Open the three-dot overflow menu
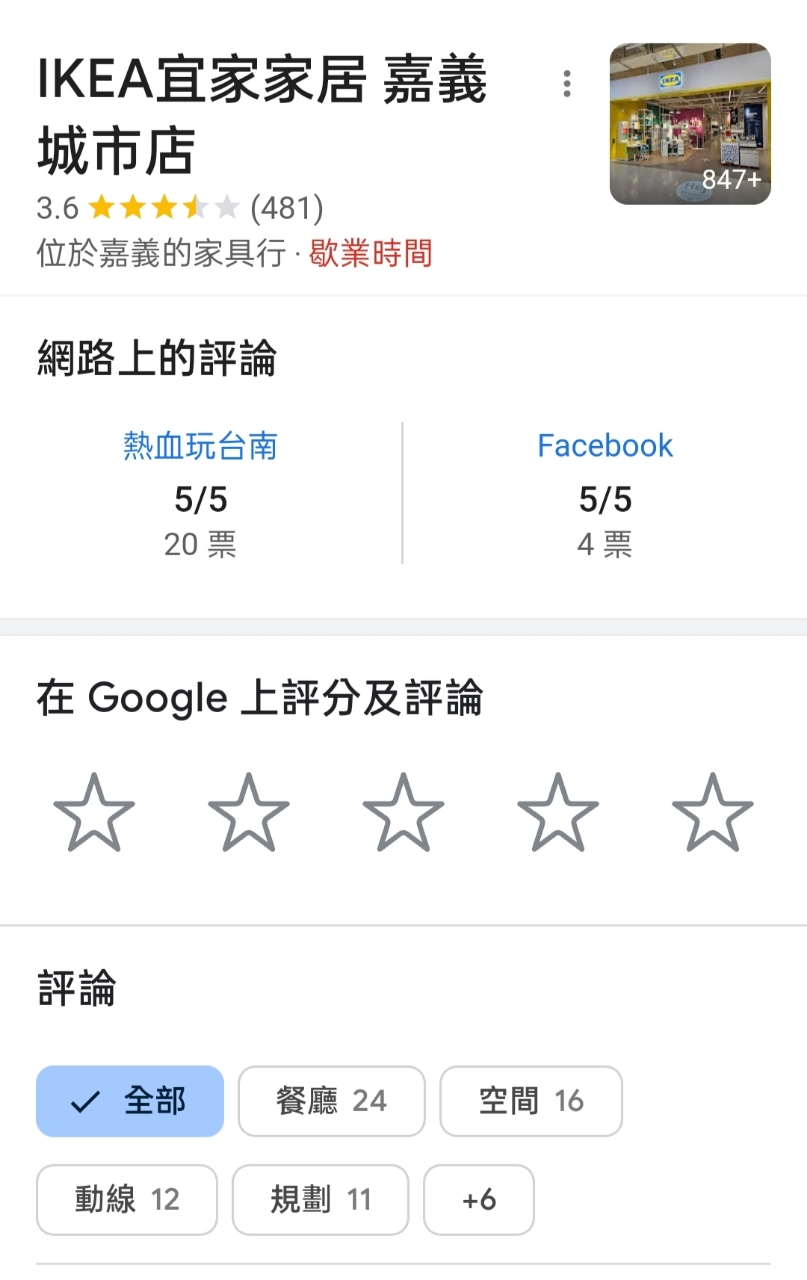The height and width of the screenshot is (1280, 807). (x=567, y=84)
